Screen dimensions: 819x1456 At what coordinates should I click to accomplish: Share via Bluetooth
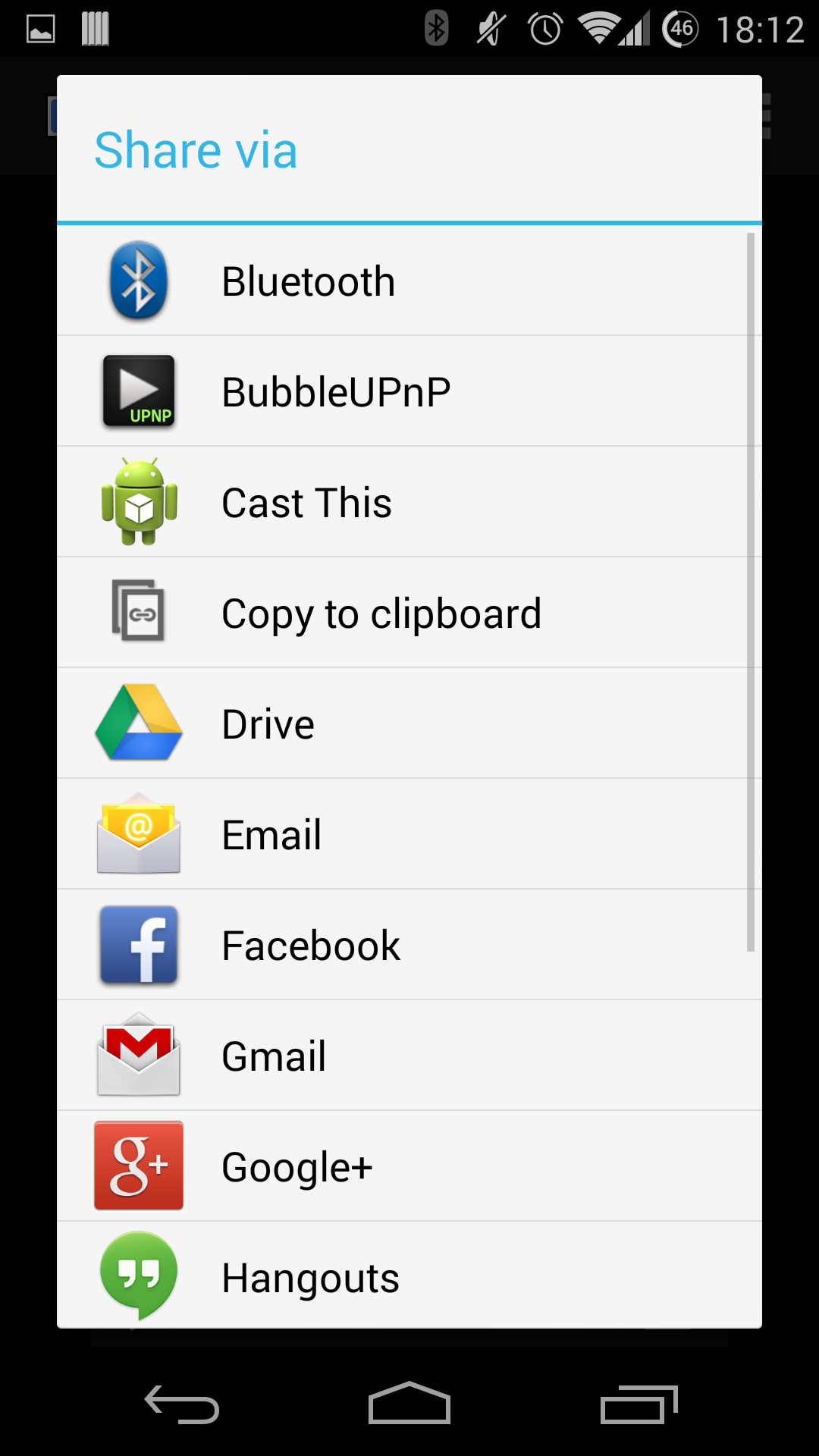[409, 281]
